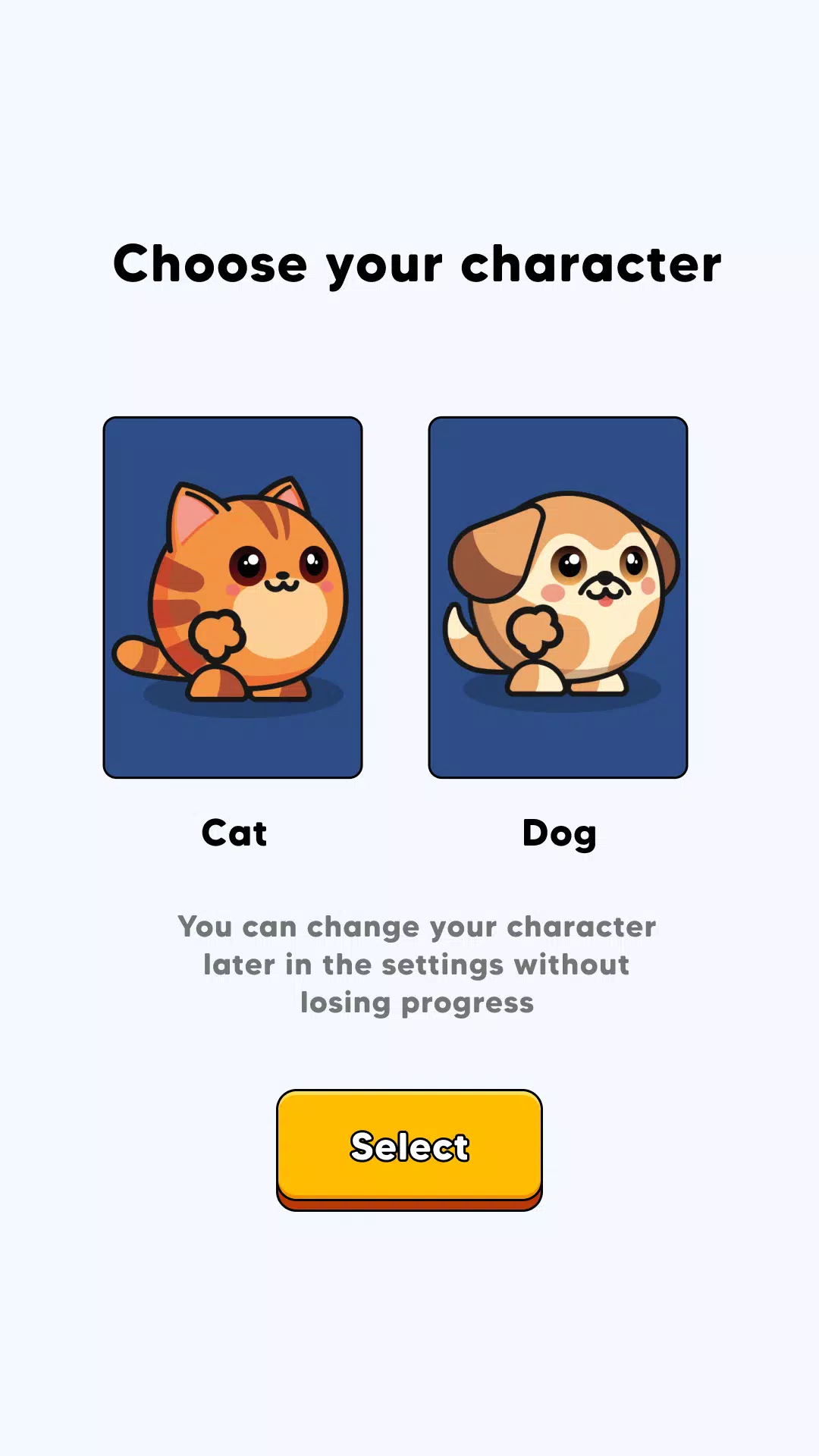Select the Dog character card
This screenshot has height=1456, width=819.
(557, 597)
